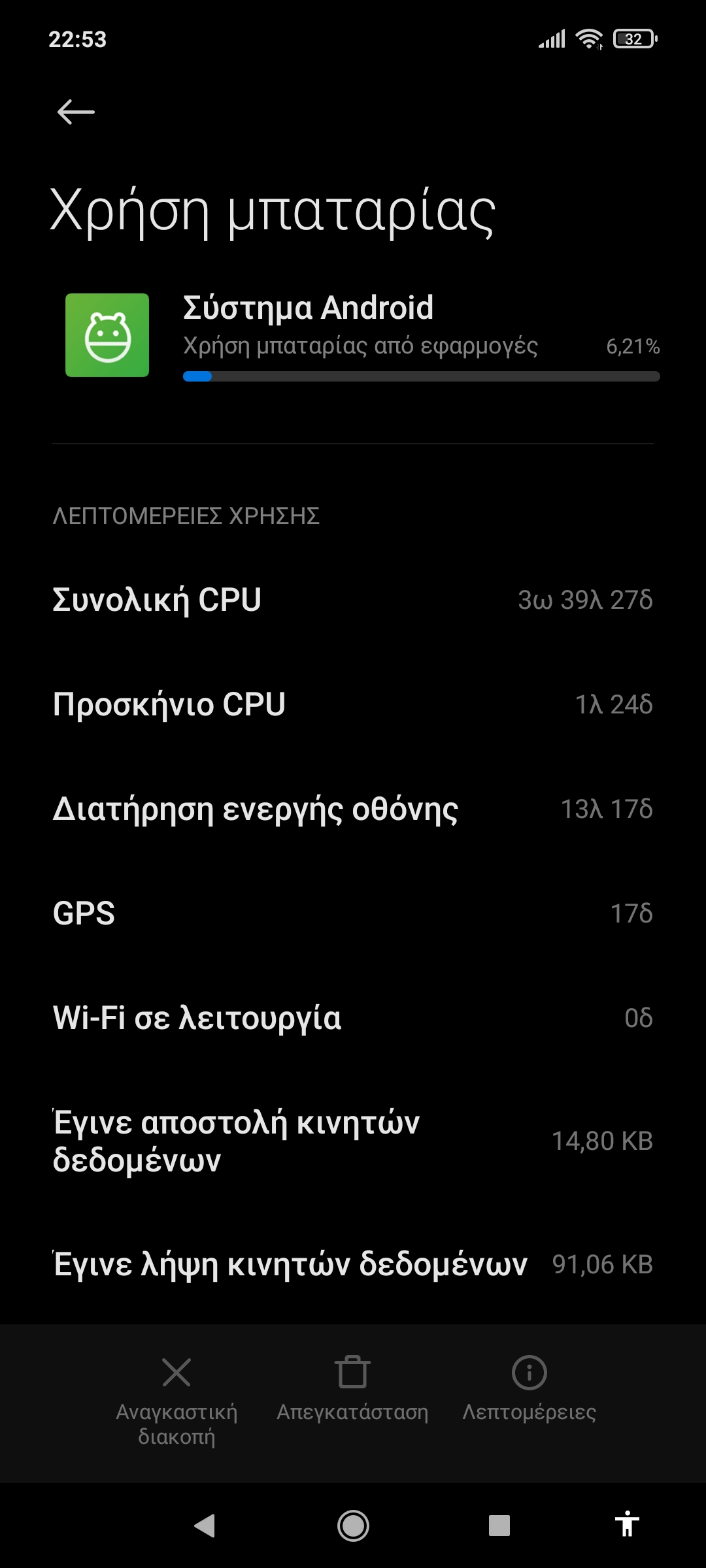
Task: Tap the system back navigation button
Action: (205, 1526)
